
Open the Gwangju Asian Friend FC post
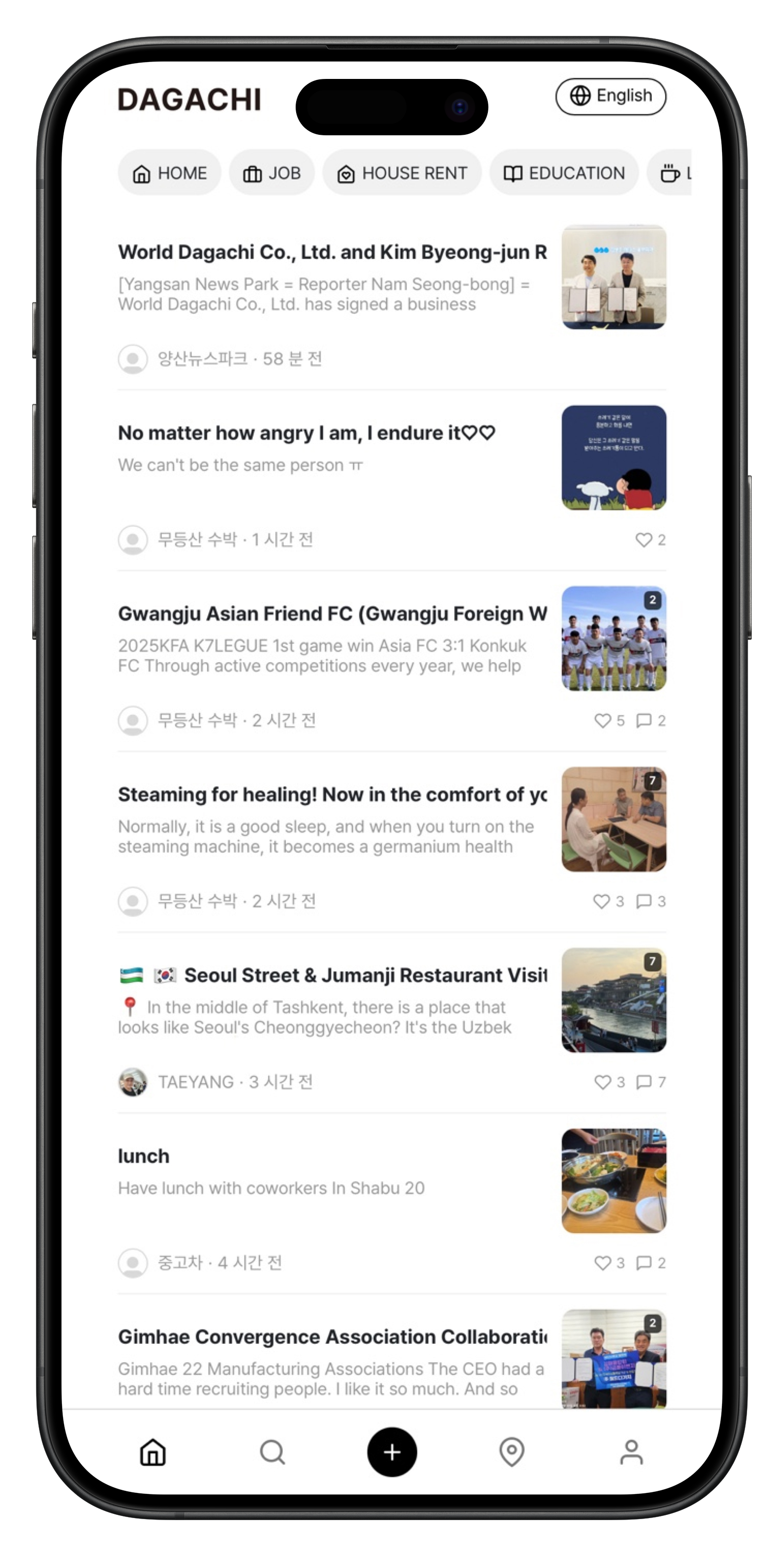click(x=332, y=613)
